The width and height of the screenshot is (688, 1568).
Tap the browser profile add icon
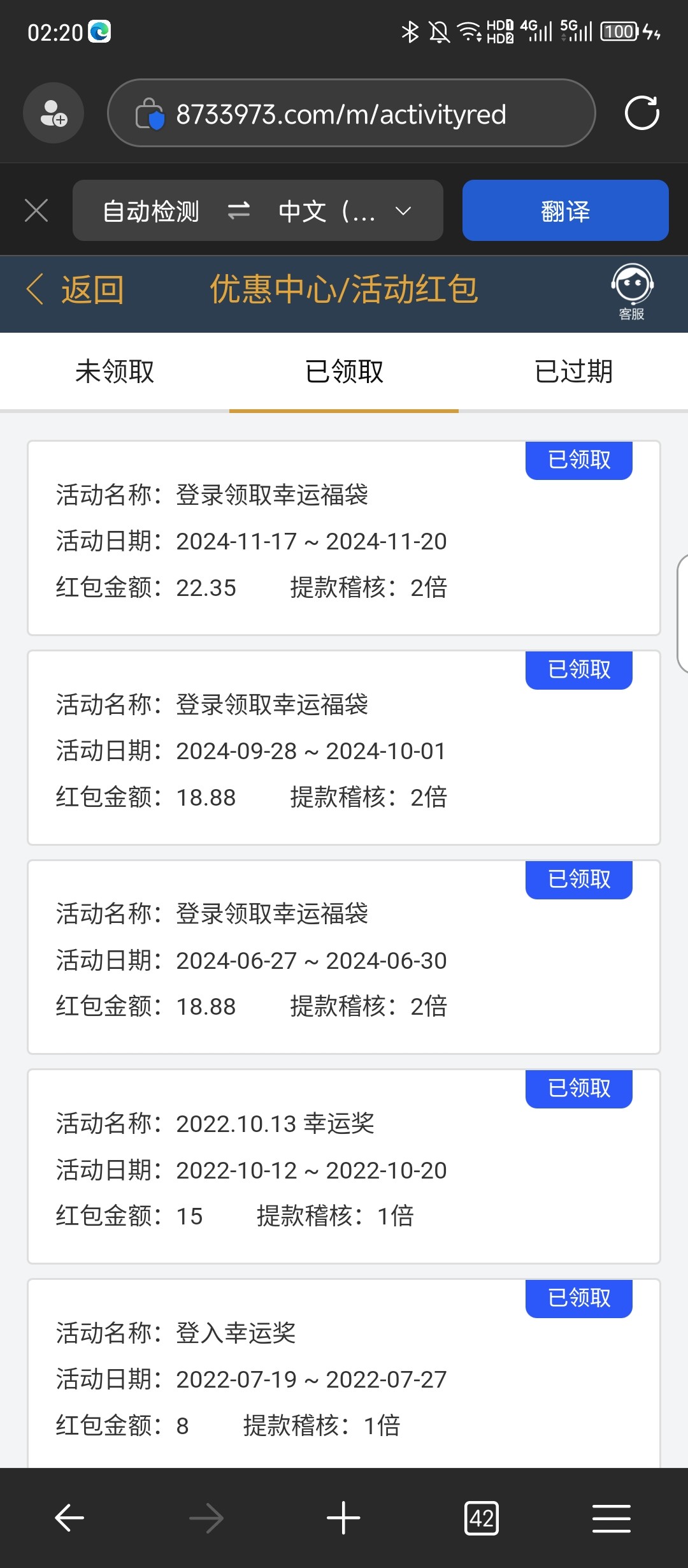pyautogui.click(x=54, y=113)
